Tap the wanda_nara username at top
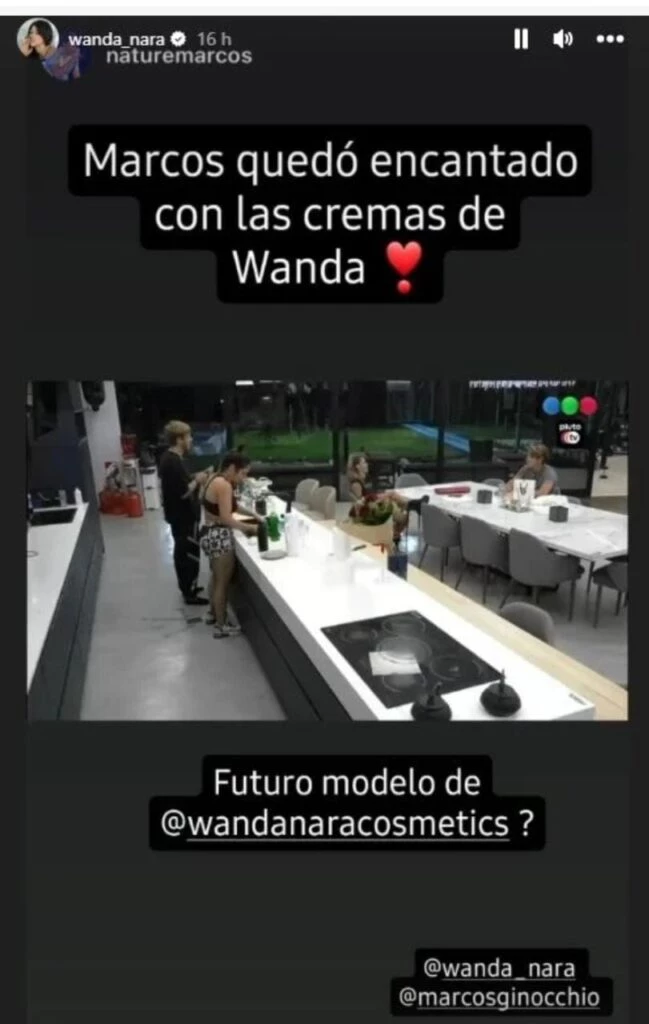Image resolution: width=649 pixels, height=1024 pixels. pyautogui.click(x=117, y=38)
